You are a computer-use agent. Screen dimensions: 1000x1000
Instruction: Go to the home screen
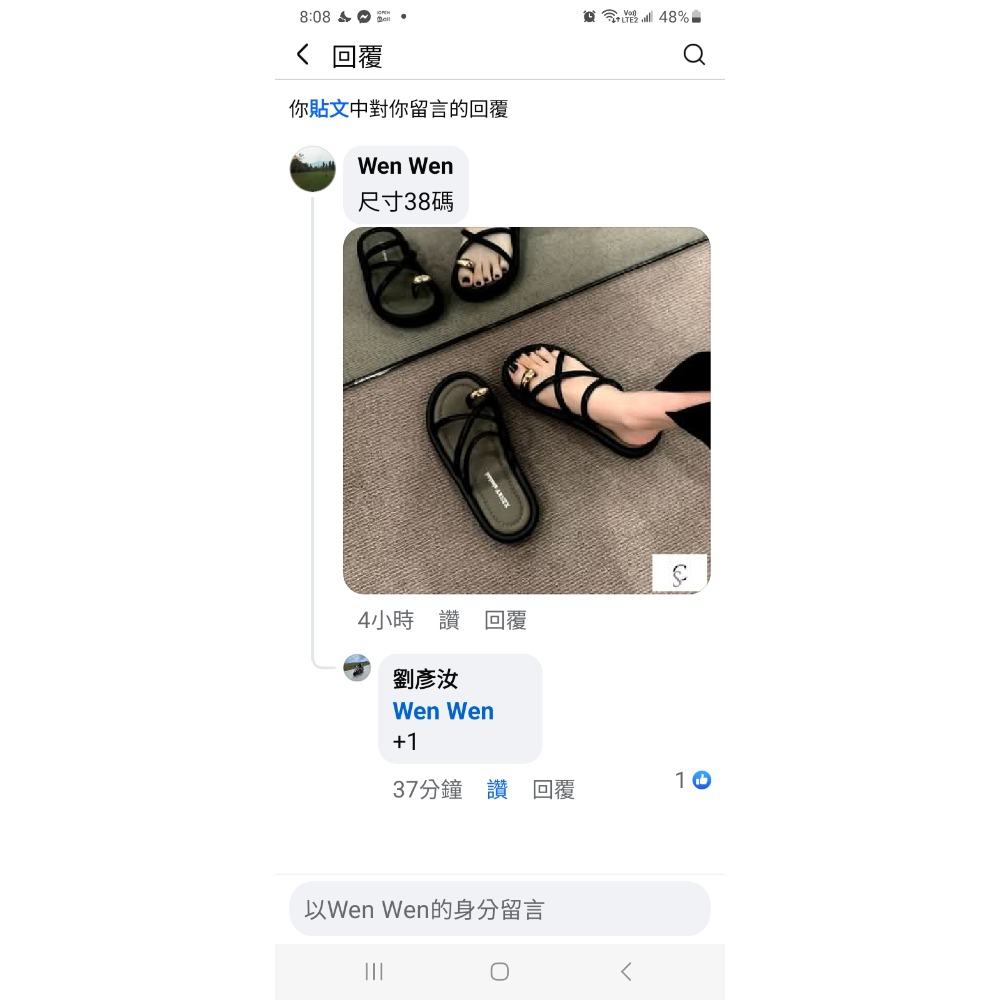click(499, 971)
